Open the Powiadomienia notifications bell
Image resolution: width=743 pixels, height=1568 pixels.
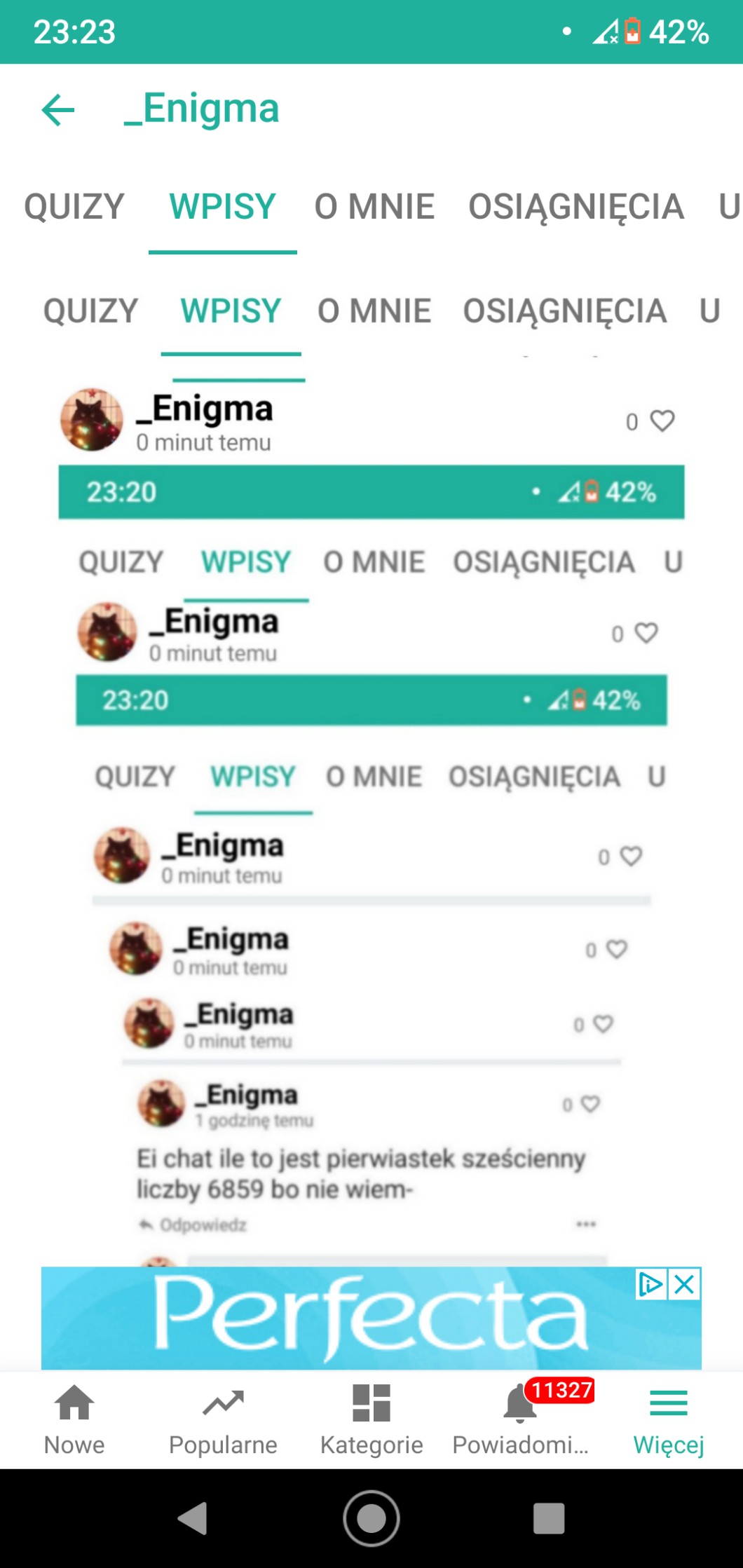point(520,1419)
